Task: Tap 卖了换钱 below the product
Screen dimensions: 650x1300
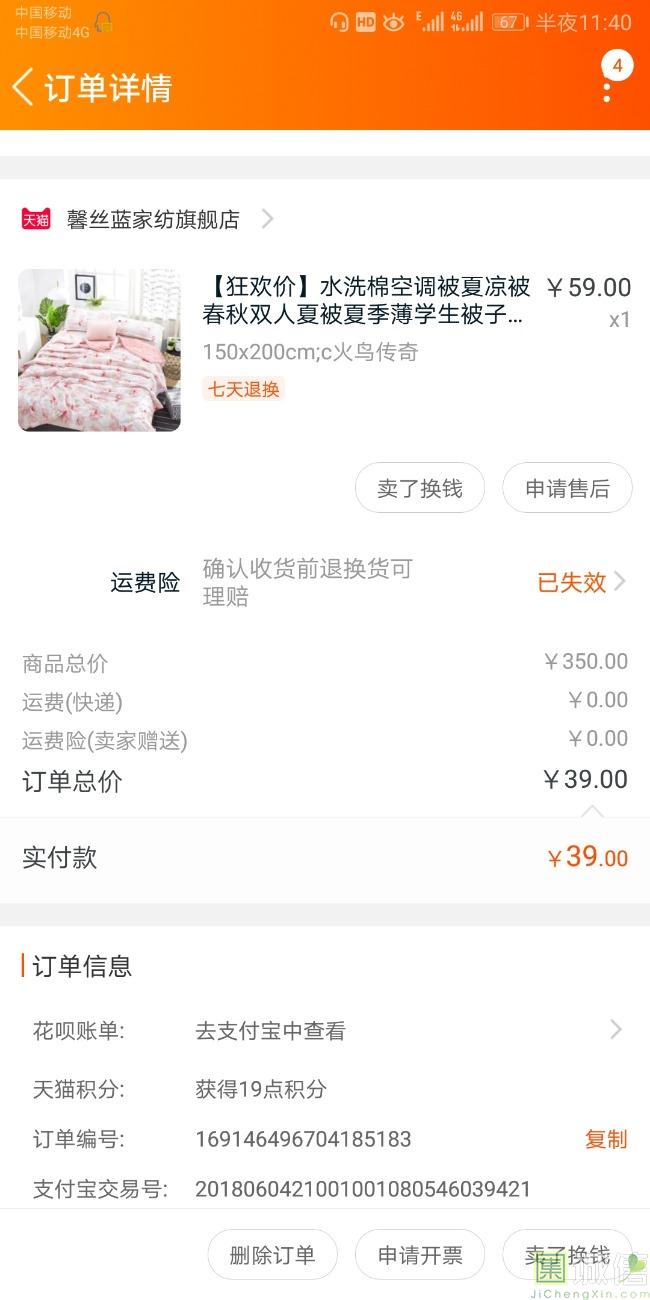Action: pyautogui.click(x=420, y=488)
